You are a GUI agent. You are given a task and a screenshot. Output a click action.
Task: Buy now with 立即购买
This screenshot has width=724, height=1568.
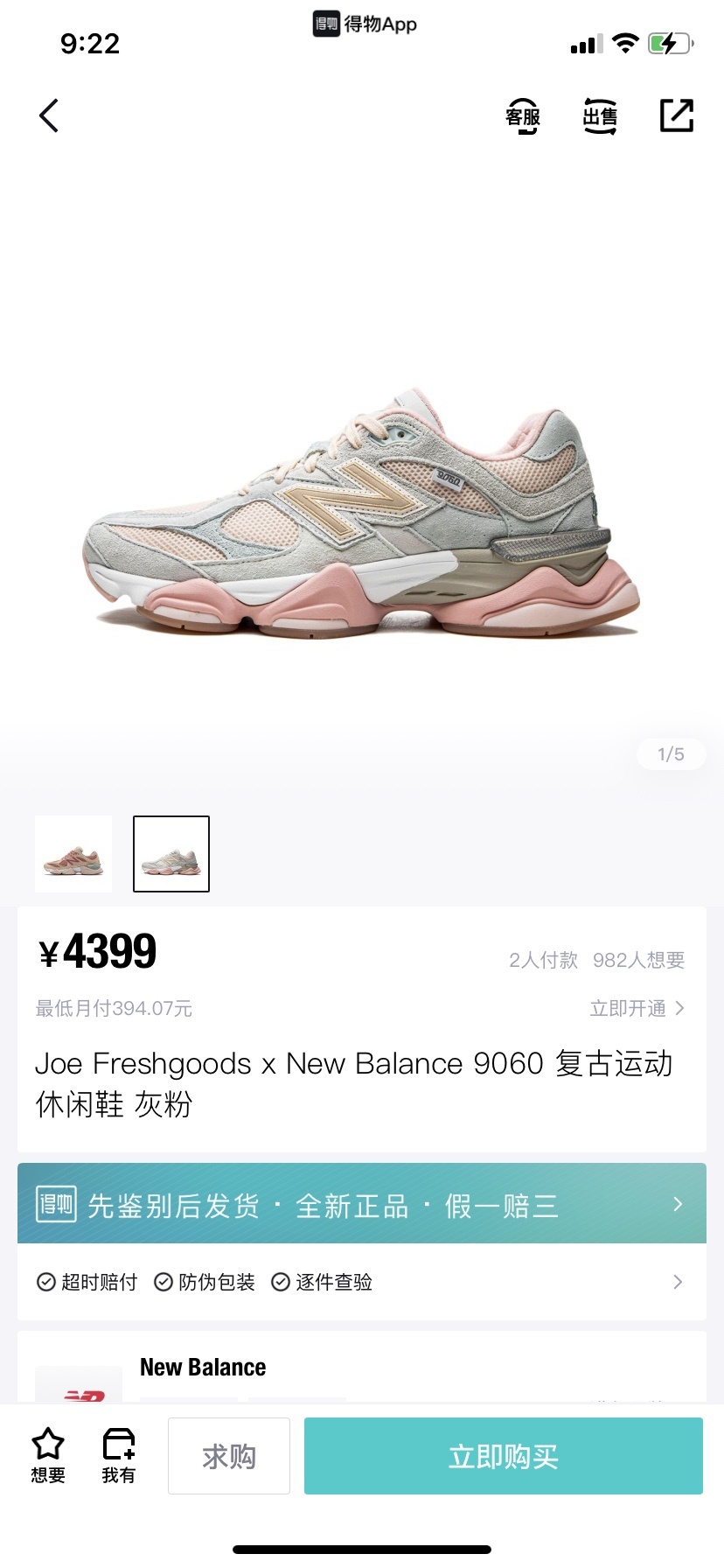(504, 1456)
